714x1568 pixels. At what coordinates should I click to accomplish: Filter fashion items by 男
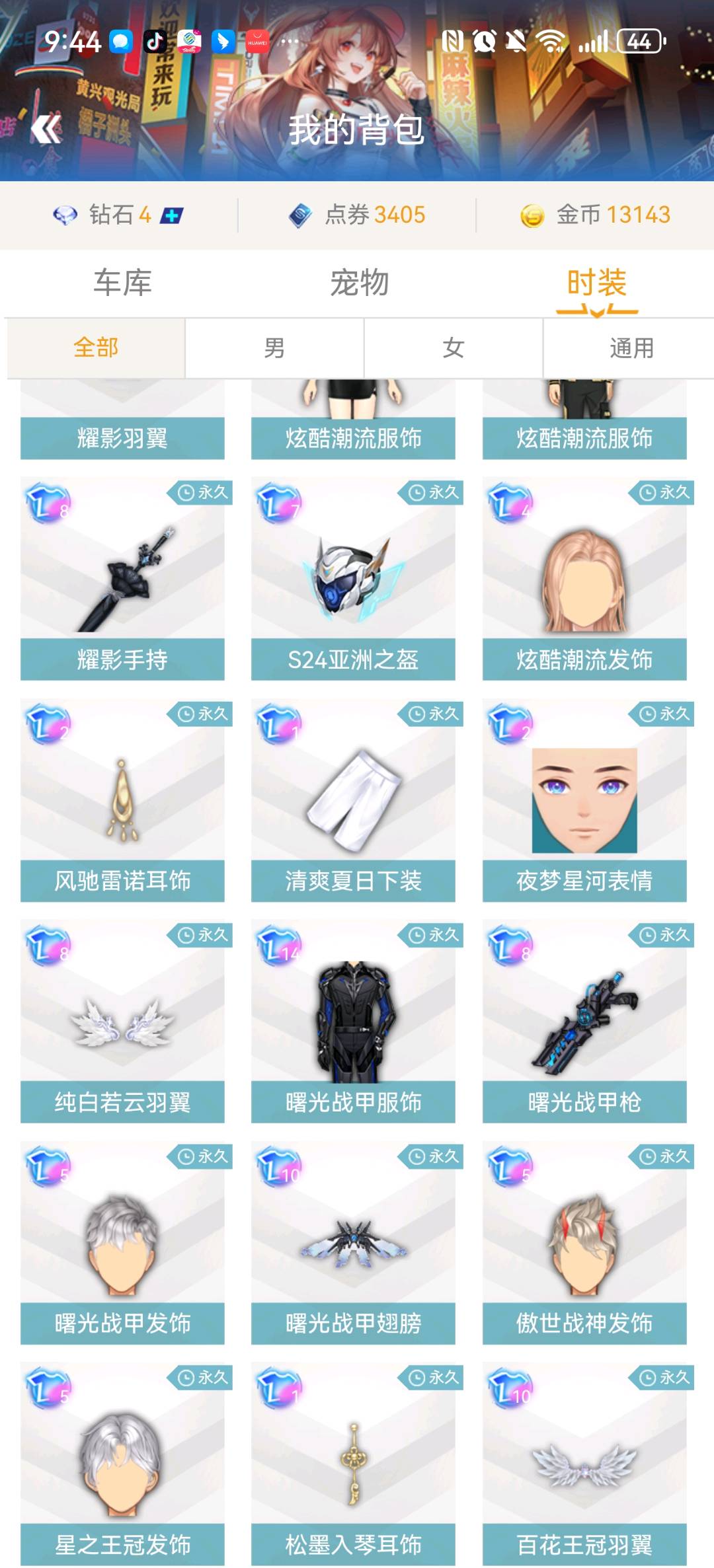[274, 348]
